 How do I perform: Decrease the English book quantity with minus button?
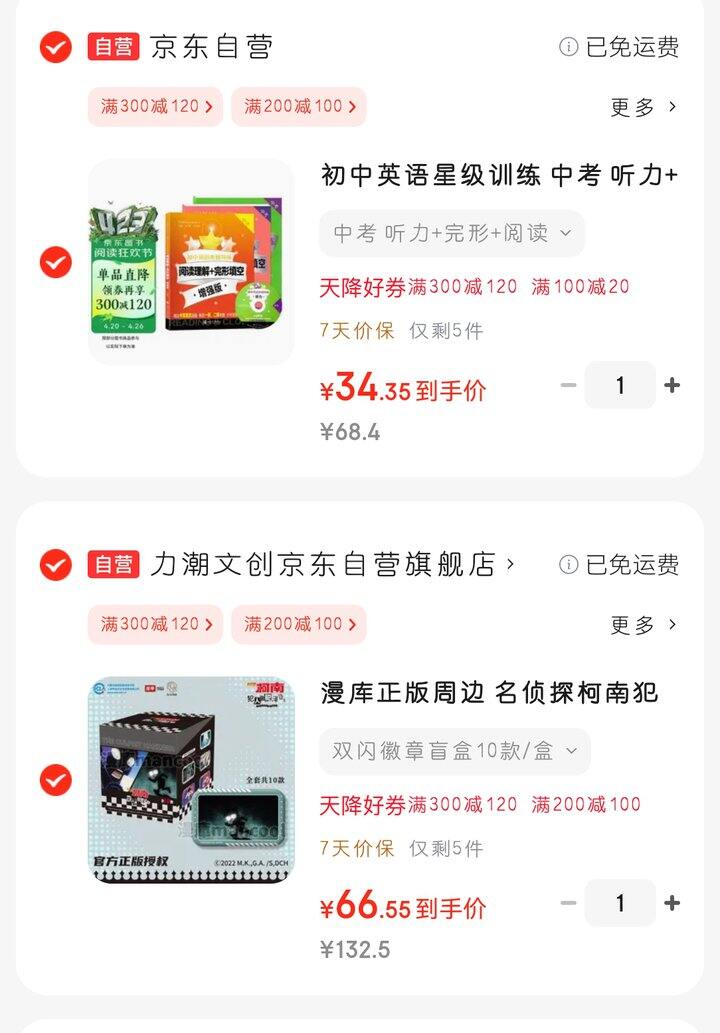click(x=566, y=383)
